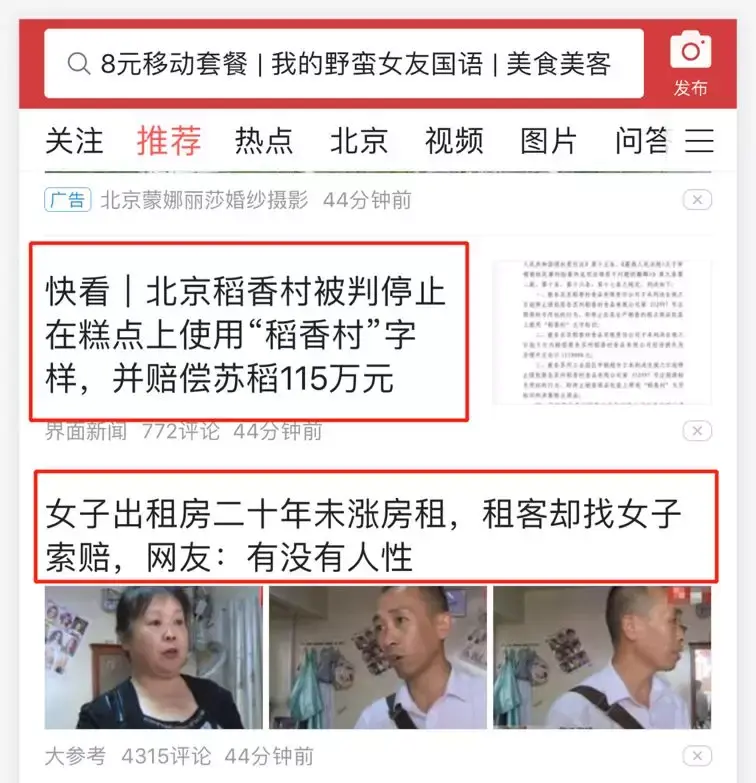Open the 北京 tab
Image resolution: width=756 pixels, height=783 pixels.
pyautogui.click(x=358, y=141)
